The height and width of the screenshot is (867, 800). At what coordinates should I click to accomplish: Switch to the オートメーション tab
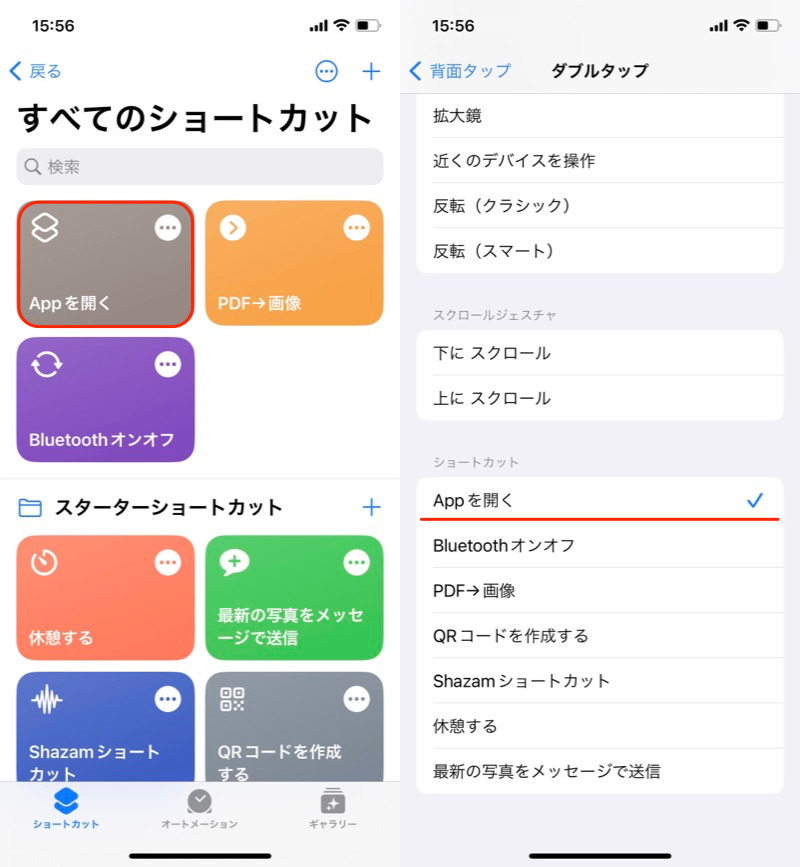point(199,808)
